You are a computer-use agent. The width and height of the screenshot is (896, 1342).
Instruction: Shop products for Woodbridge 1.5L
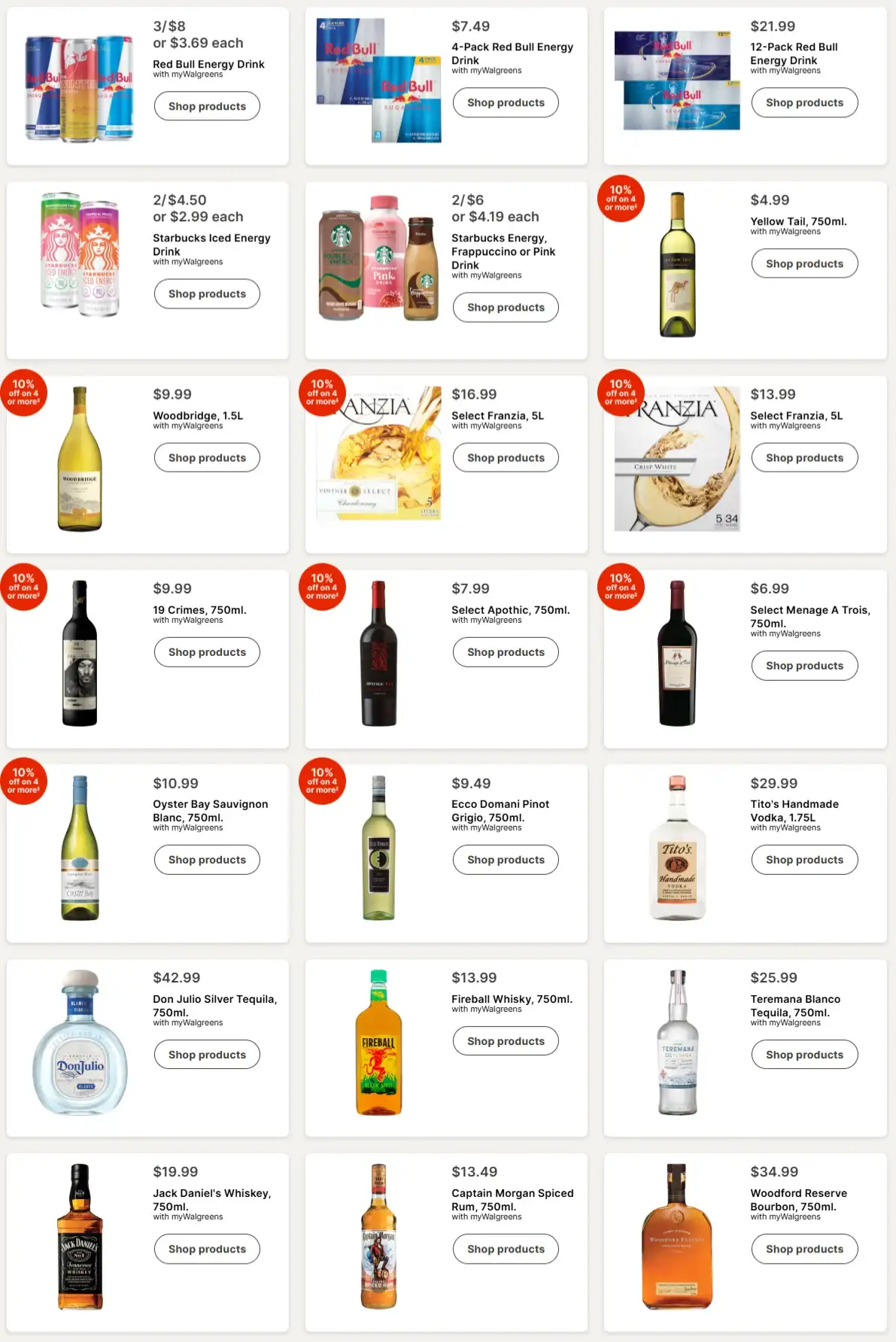[207, 457]
